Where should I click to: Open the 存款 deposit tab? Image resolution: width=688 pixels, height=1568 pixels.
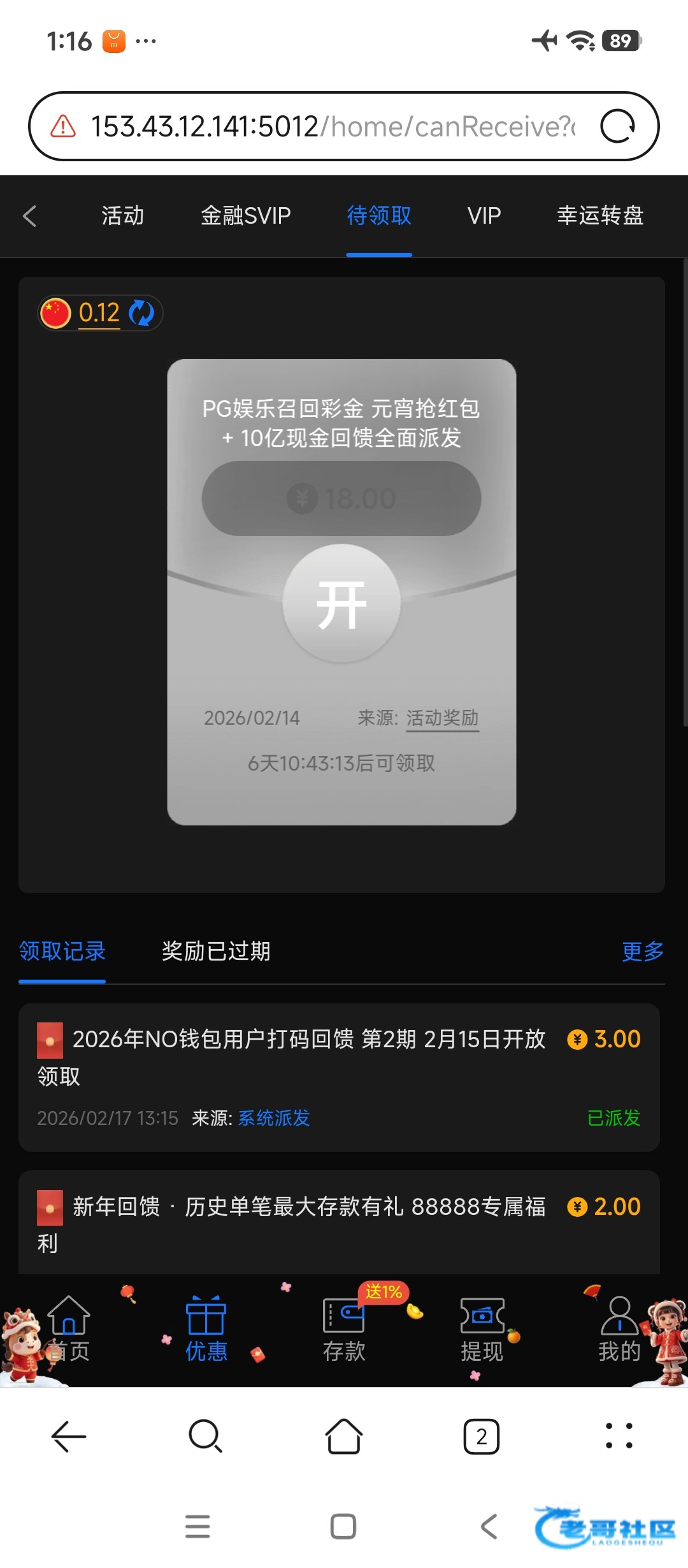pyautogui.click(x=344, y=1328)
